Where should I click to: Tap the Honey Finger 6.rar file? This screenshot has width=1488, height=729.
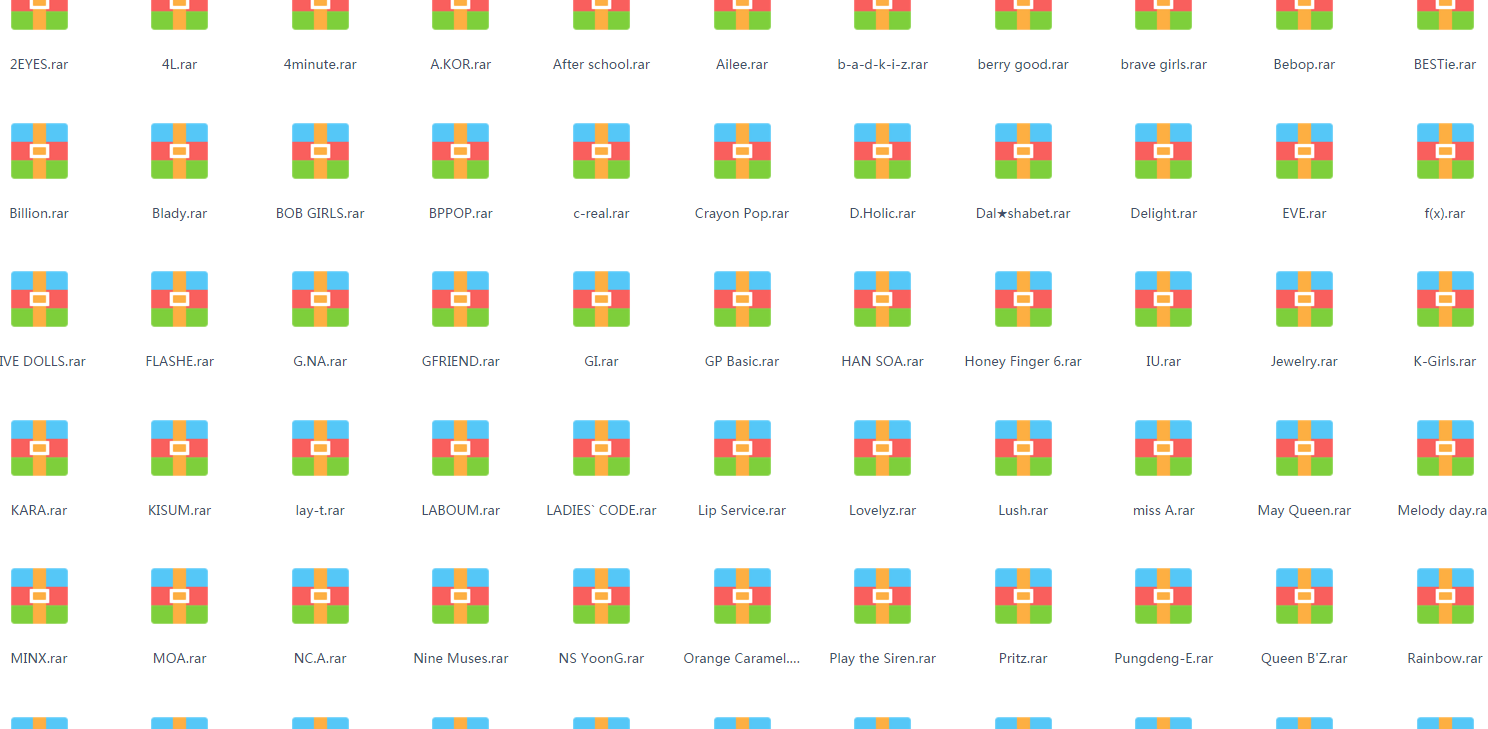coord(1023,299)
